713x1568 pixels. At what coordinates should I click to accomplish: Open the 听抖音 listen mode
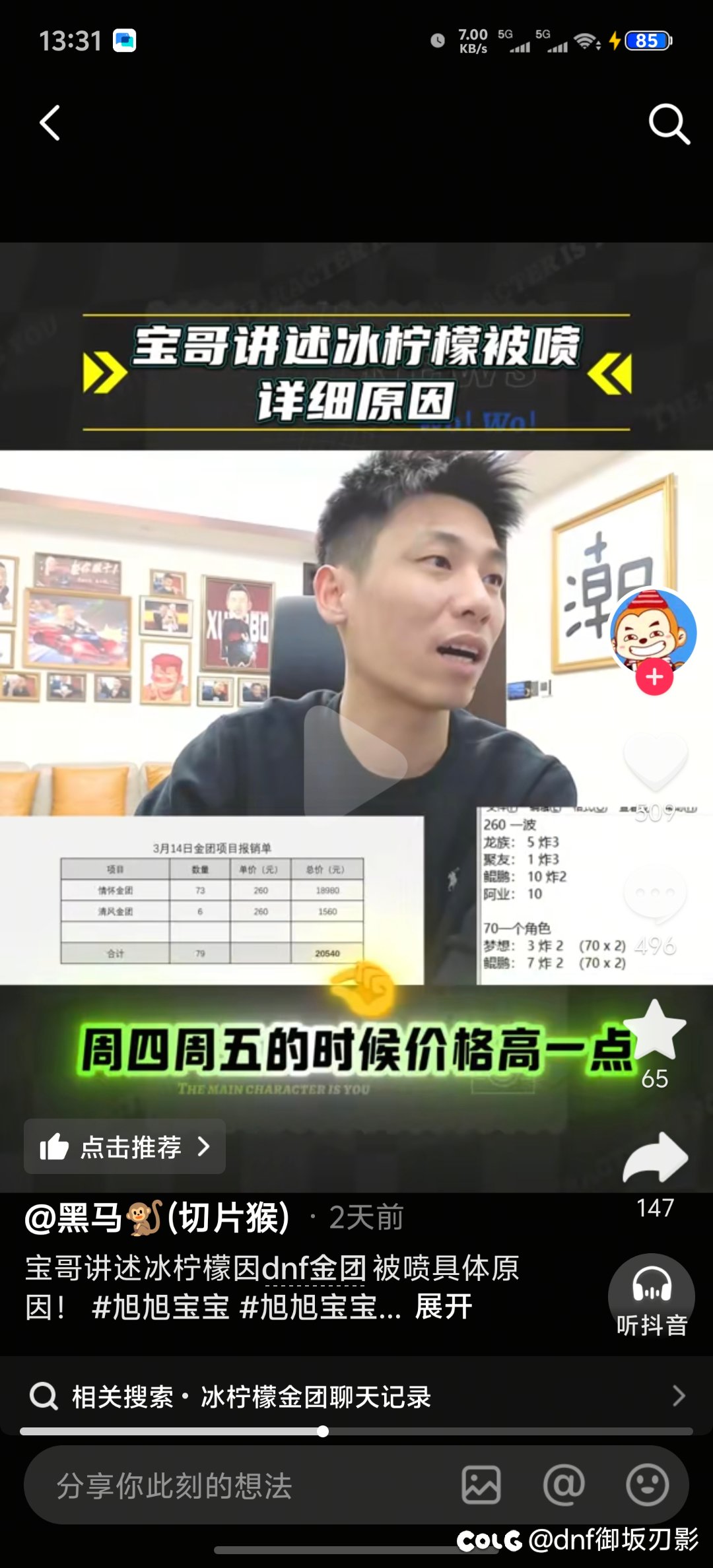pyautogui.click(x=651, y=1295)
